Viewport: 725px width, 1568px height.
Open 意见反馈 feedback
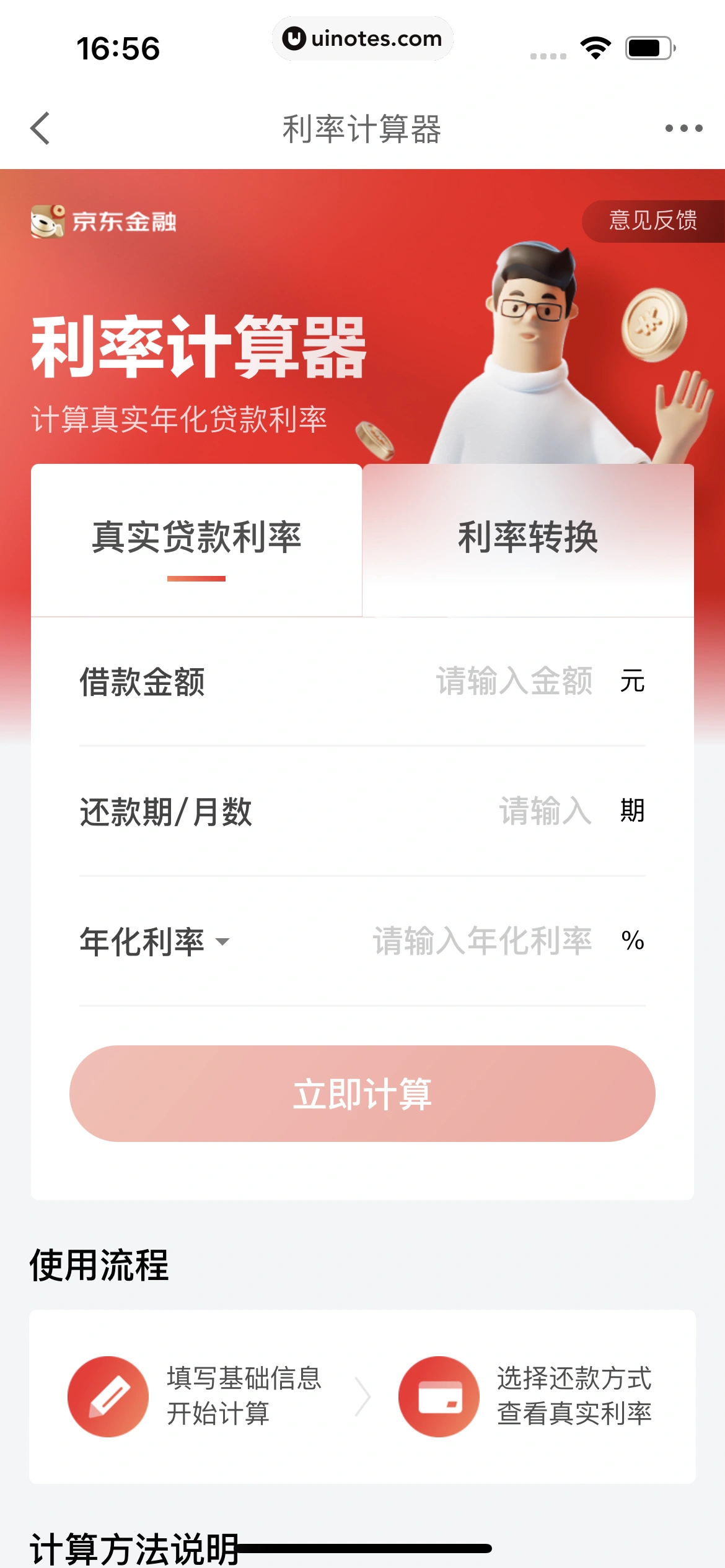coord(653,220)
